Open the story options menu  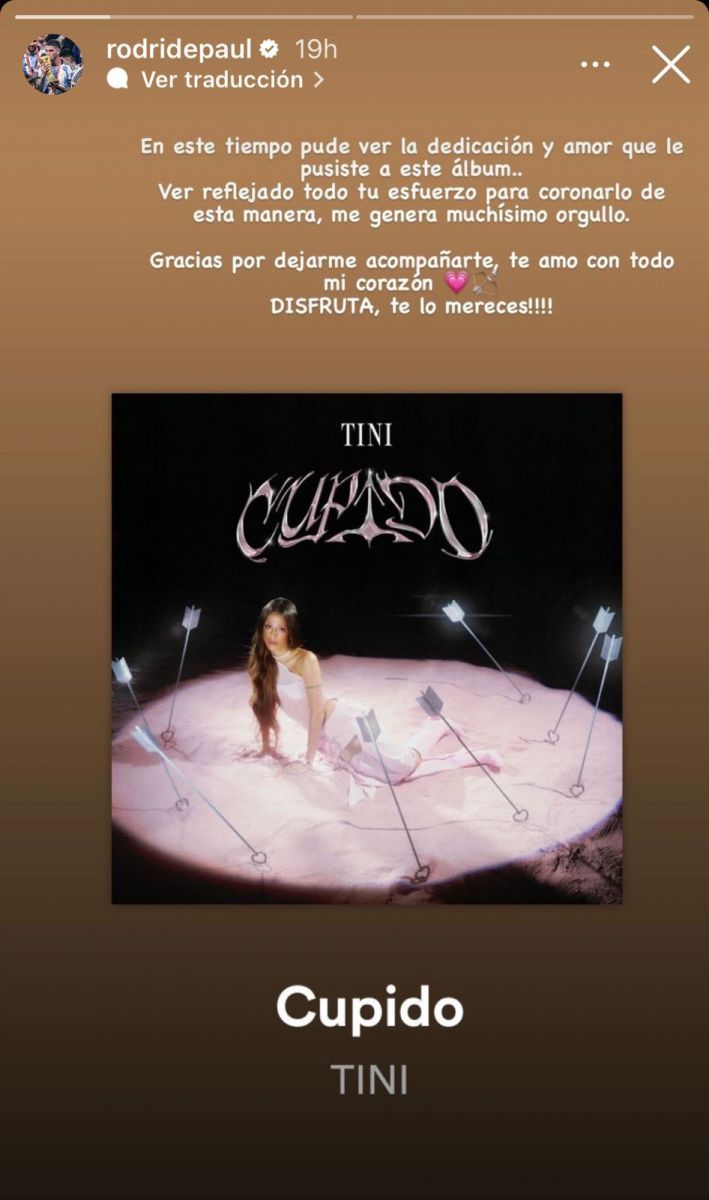coord(595,64)
